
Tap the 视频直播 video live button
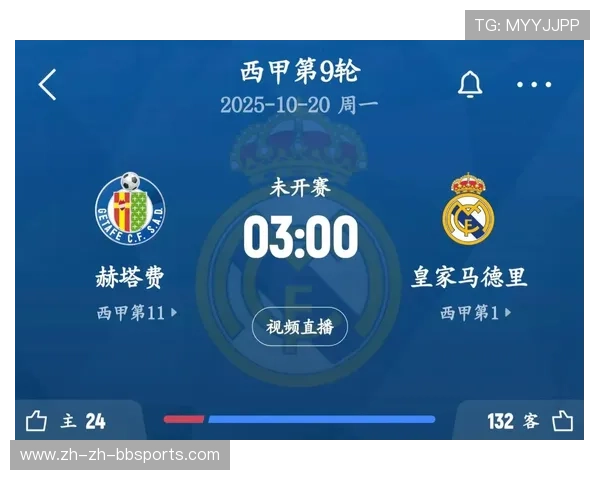coord(300,326)
